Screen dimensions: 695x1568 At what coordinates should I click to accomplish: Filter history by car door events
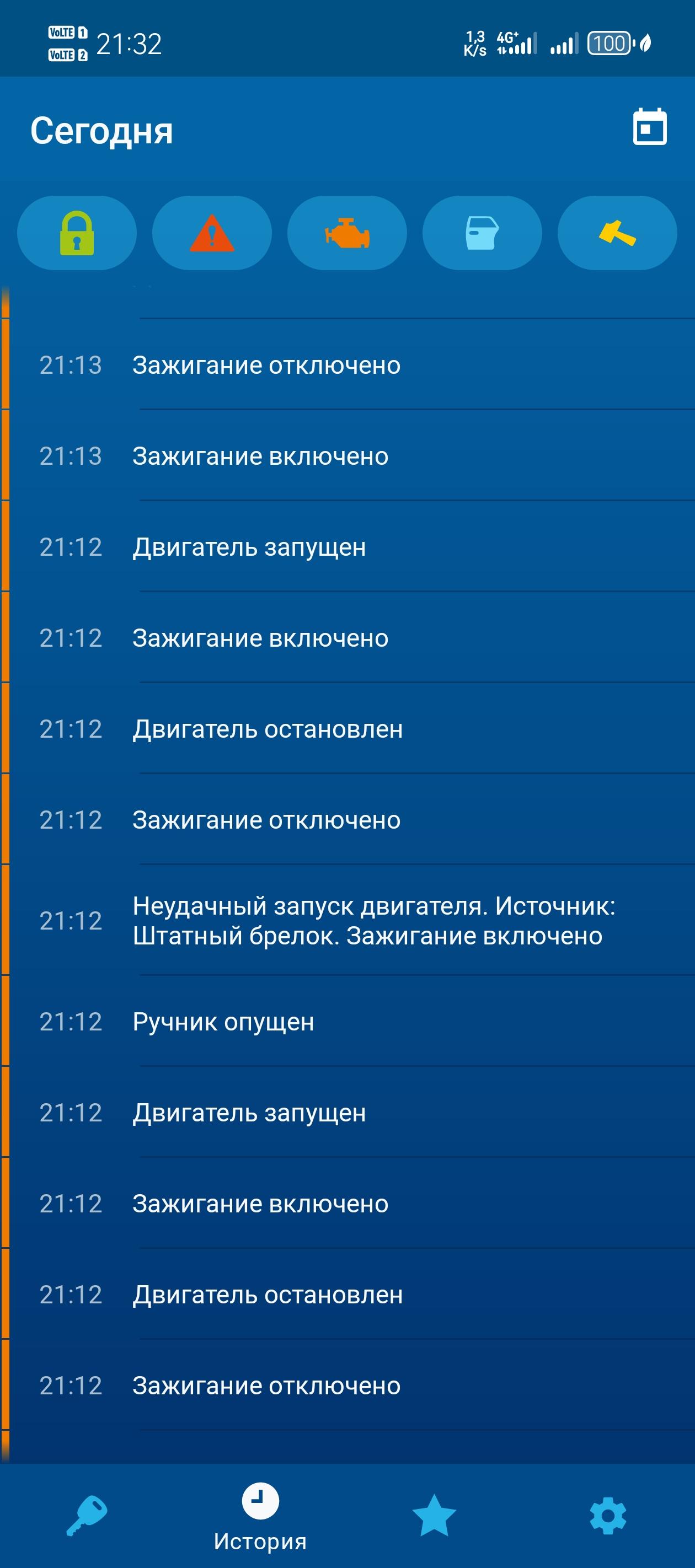(x=482, y=233)
